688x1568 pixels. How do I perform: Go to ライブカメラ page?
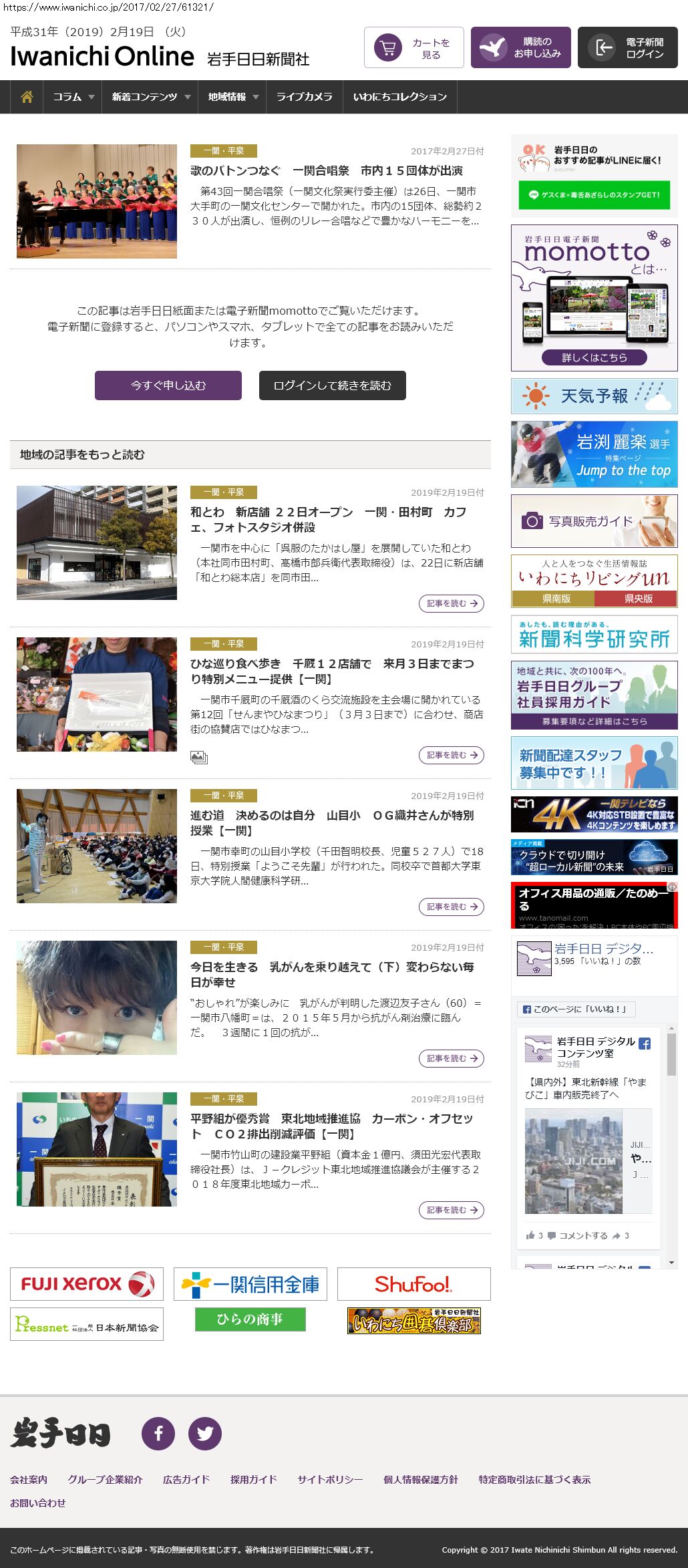pos(304,97)
